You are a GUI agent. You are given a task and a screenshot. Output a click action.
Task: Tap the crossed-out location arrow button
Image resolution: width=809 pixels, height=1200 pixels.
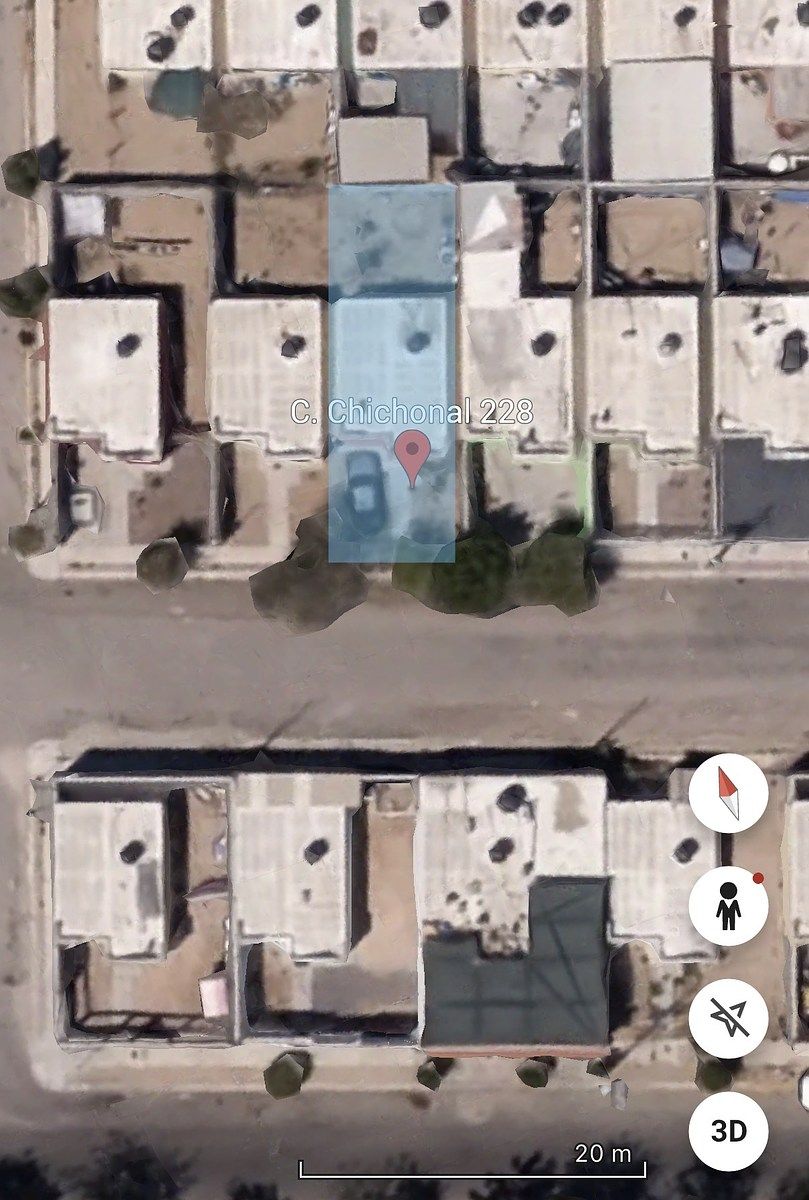click(728, 1020)
